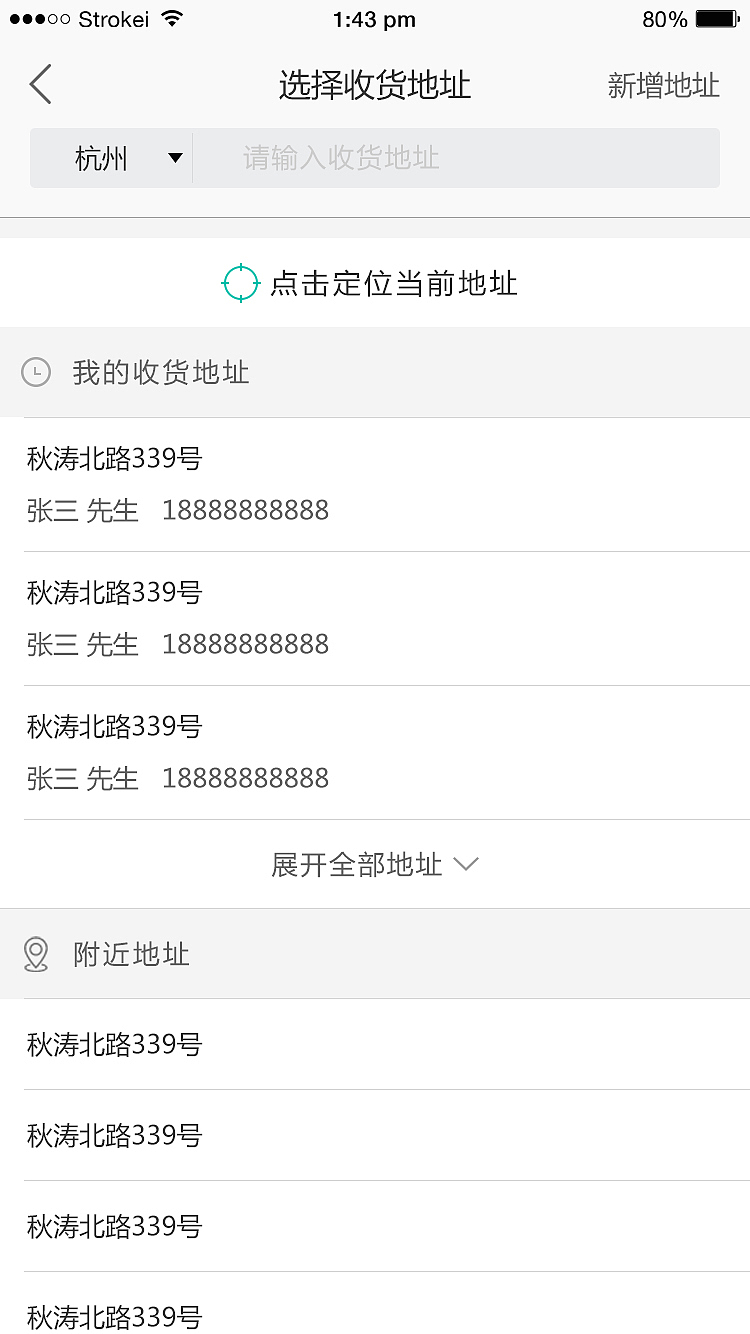This screenshot has width=750, height=1334.
Task: Click the contact name 张三 先生
Action: point(83,510)
